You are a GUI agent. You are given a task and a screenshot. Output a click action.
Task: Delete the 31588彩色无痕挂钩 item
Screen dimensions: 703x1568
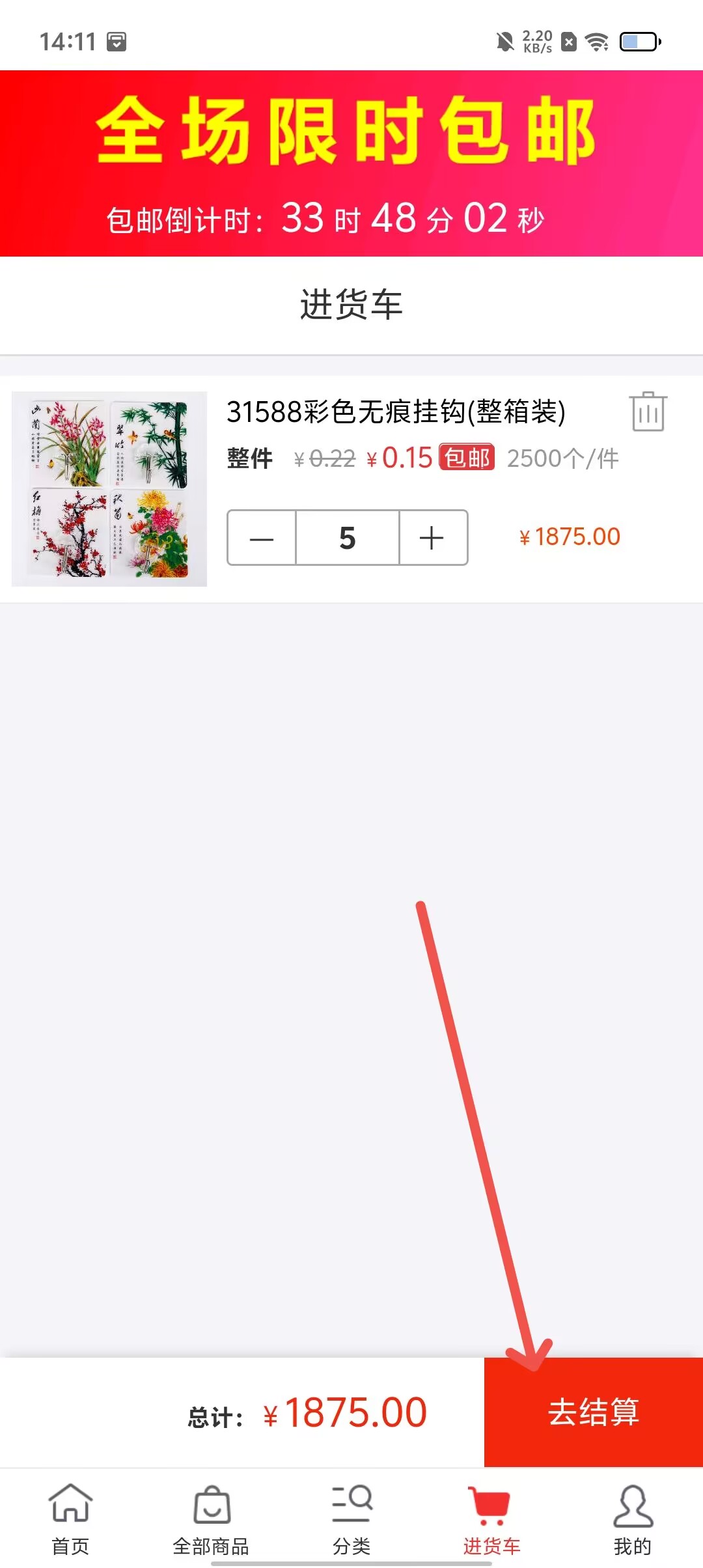(648, 412)
